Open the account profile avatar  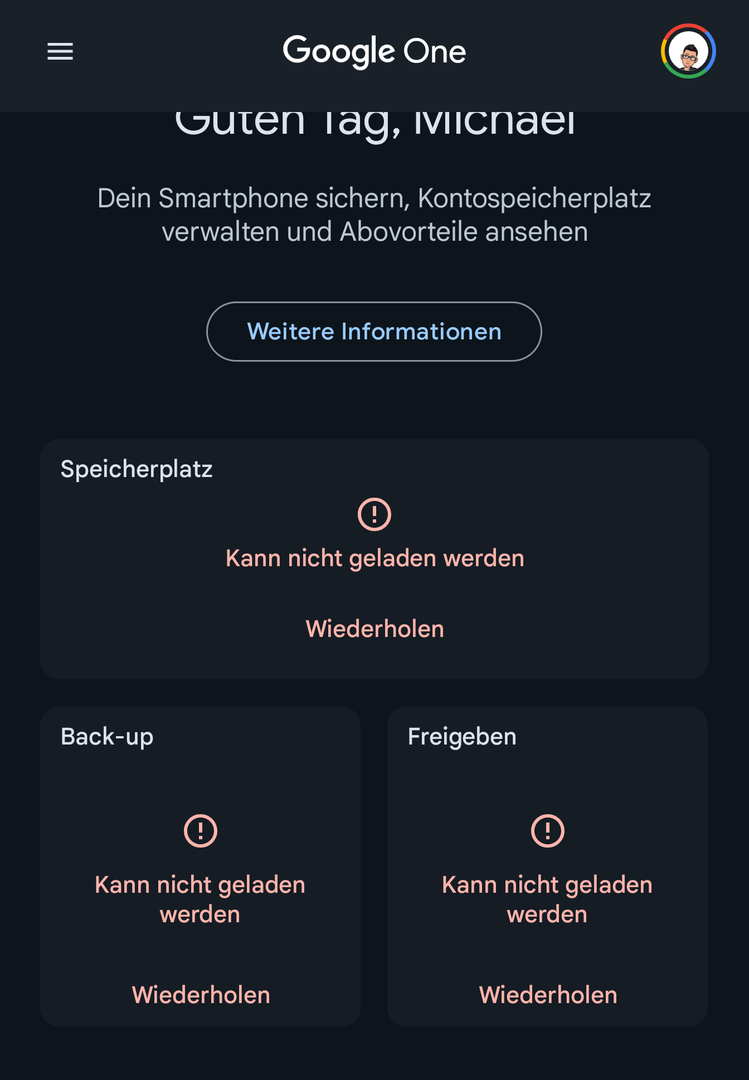pos(688,52)
